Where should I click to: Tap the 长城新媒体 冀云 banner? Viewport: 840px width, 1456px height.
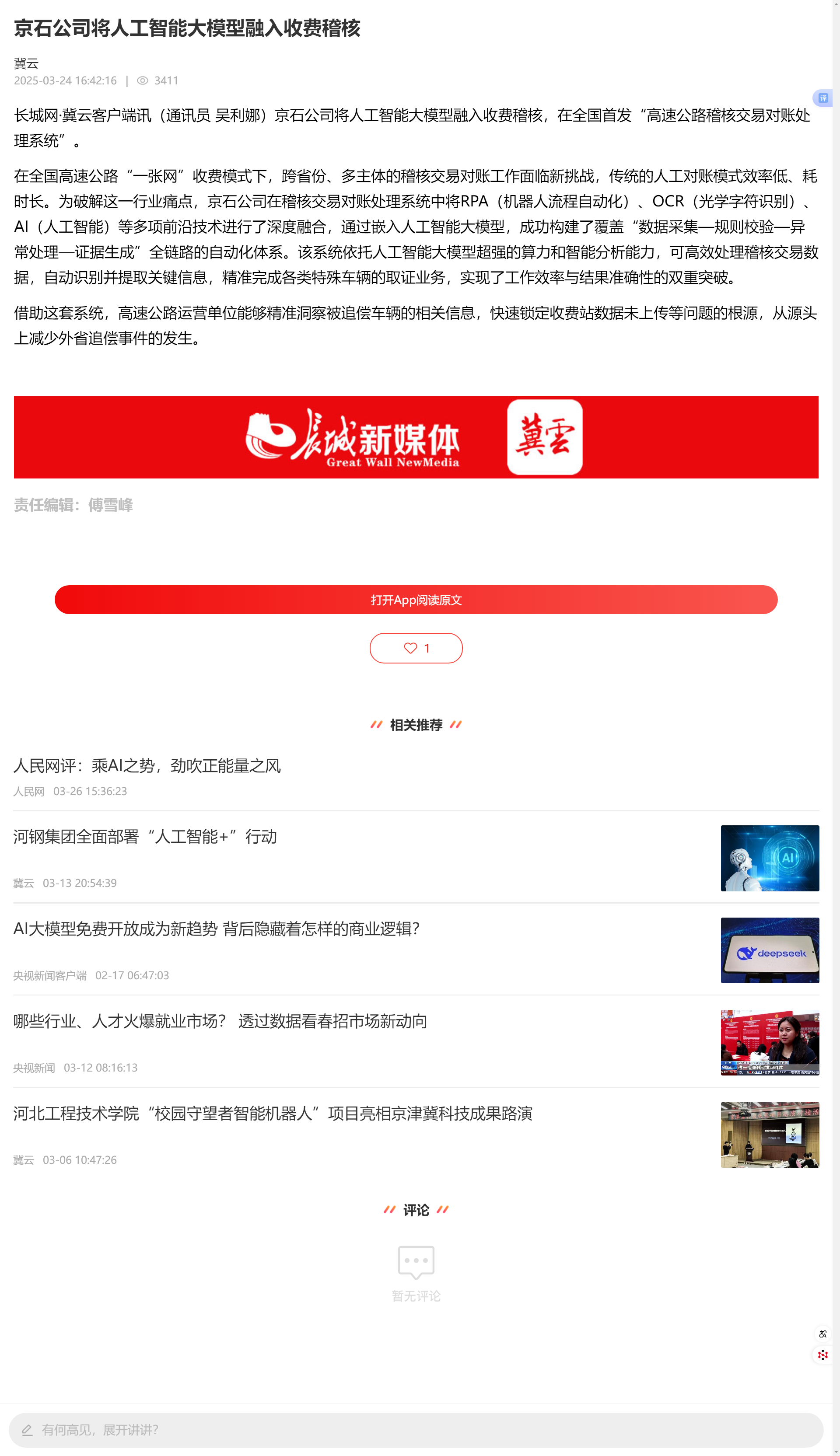[x=415, y=437]
